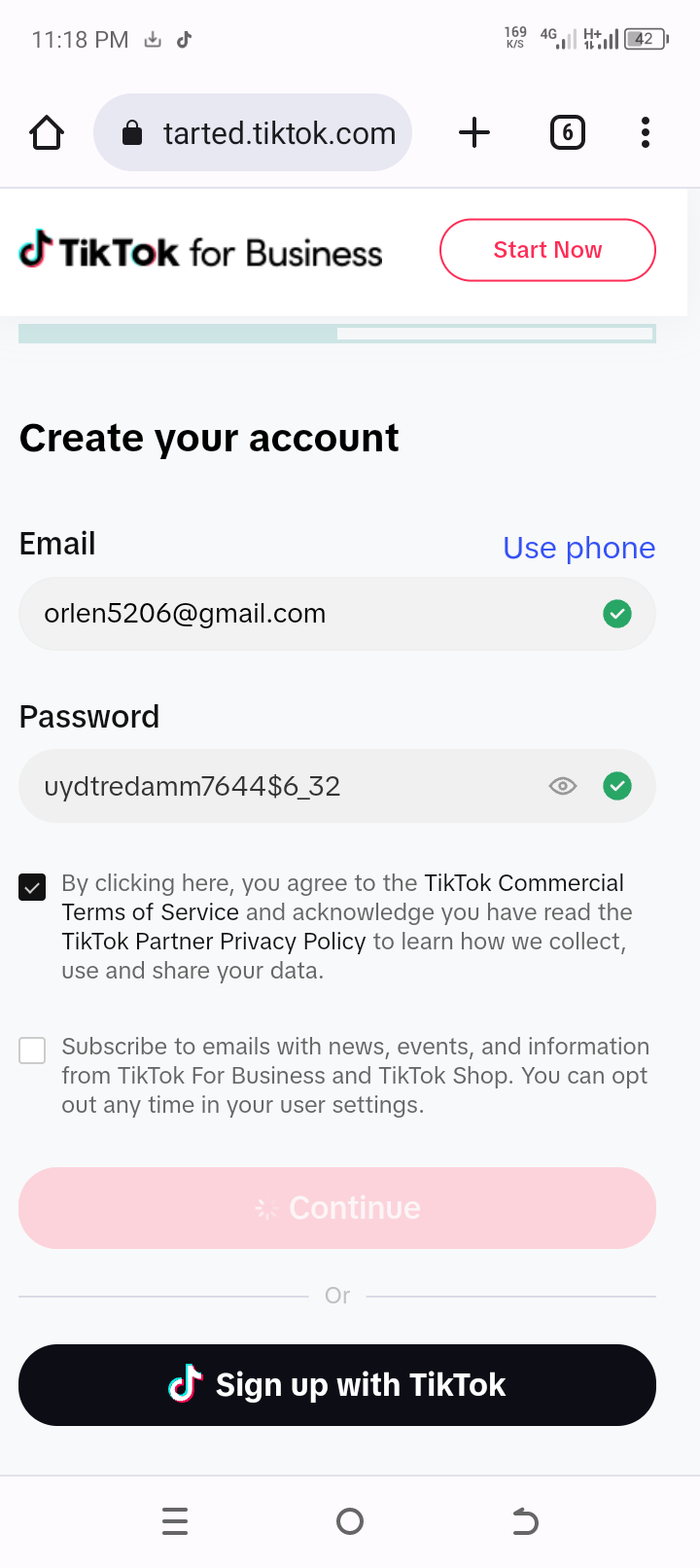Image resolution: width=700 pixels, height=1568 pixels.
Task: Open TikTok Commercial Terms of Service
Action: pos(343,898)
